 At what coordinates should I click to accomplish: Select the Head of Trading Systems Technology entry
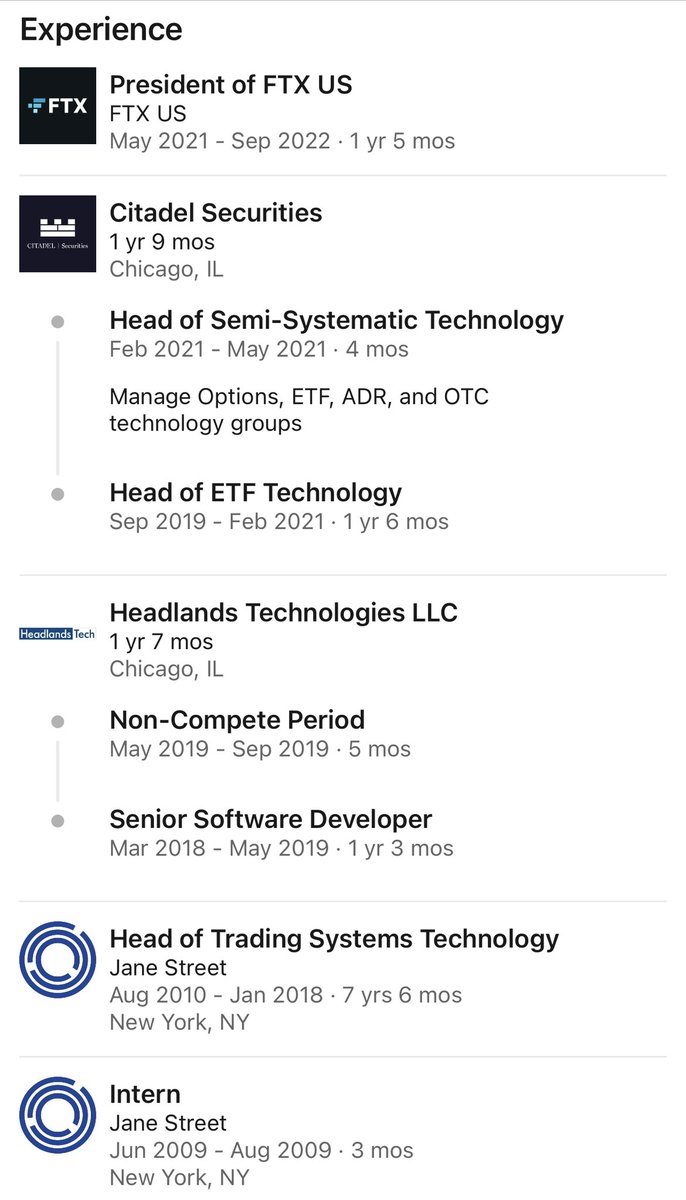pyautogui.click(x=333, y=939)
